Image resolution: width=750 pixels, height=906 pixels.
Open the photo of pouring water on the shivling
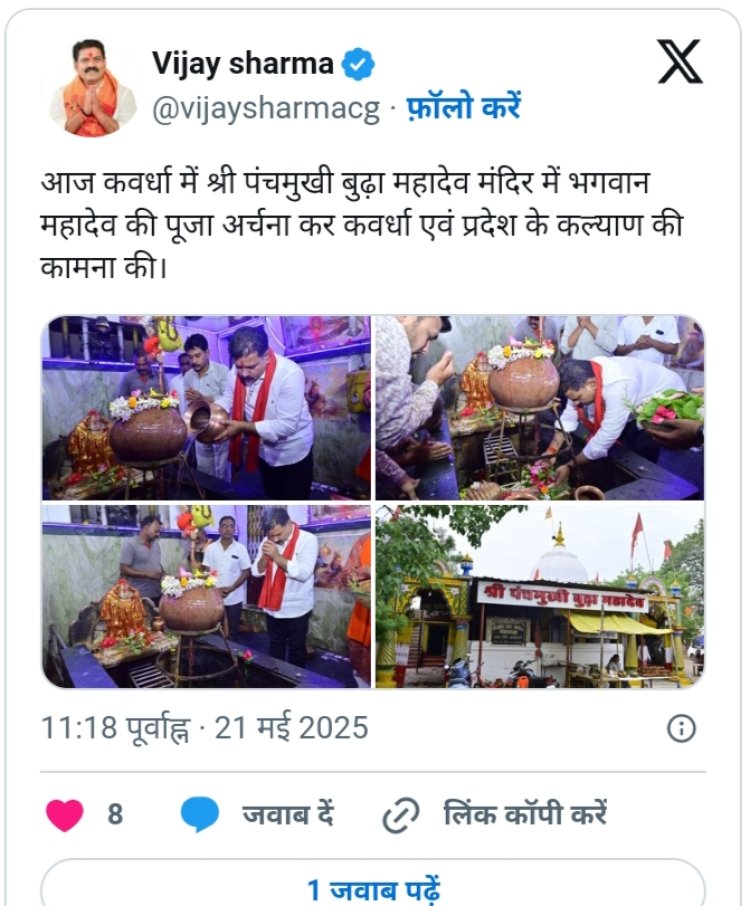206,408
